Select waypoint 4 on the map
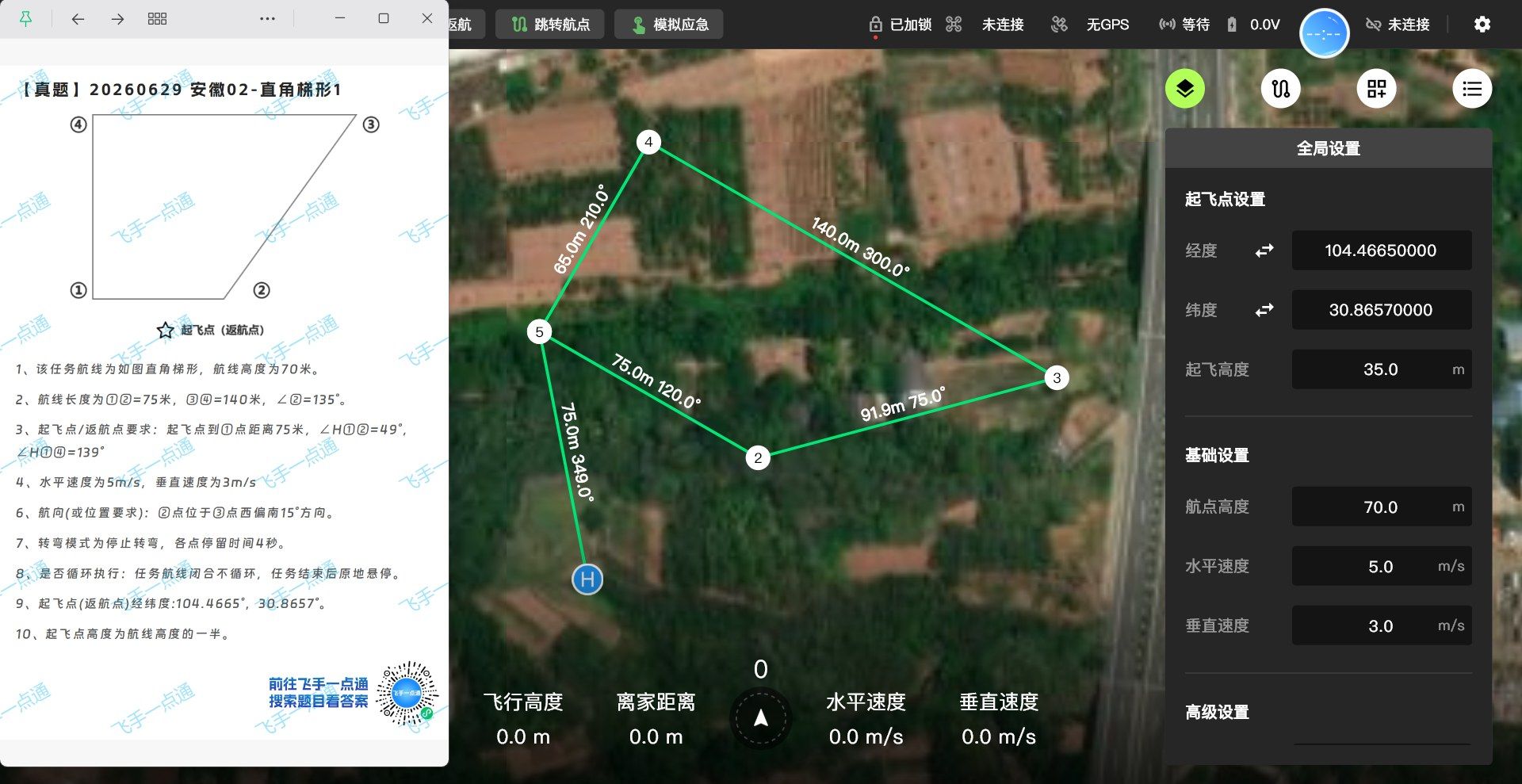Viewport: 1522px width, 784px height. coord(648,142)
